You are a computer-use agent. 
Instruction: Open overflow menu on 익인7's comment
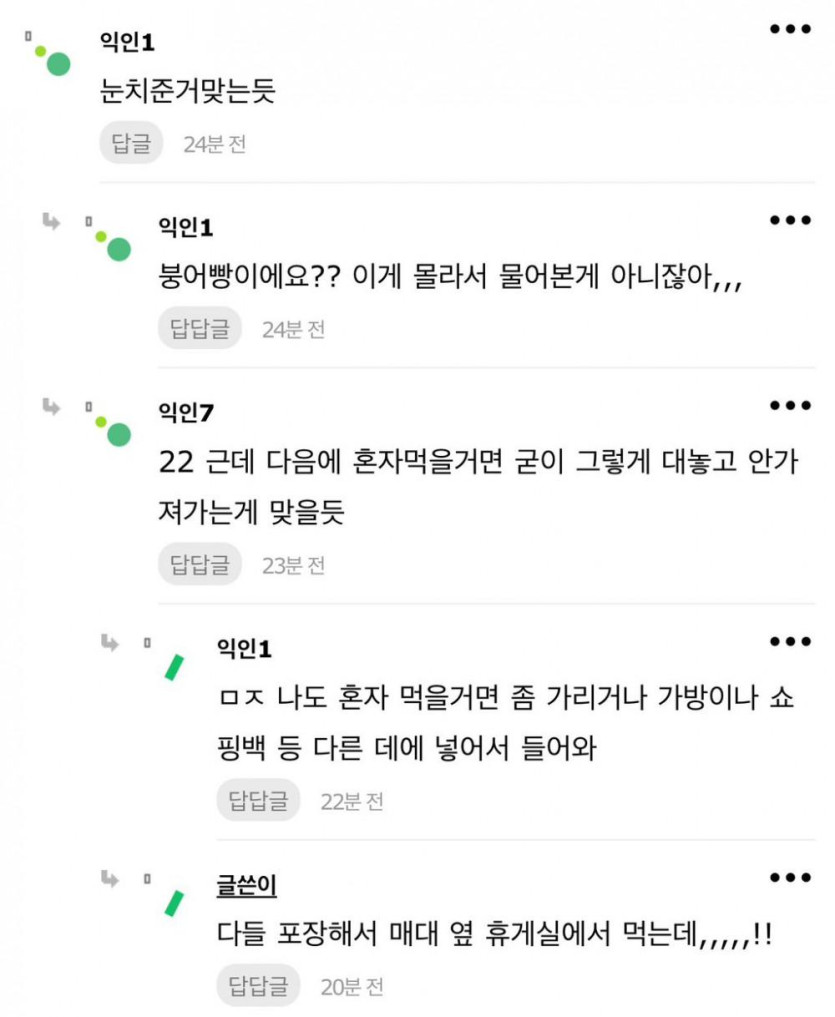tap(790, 406)
